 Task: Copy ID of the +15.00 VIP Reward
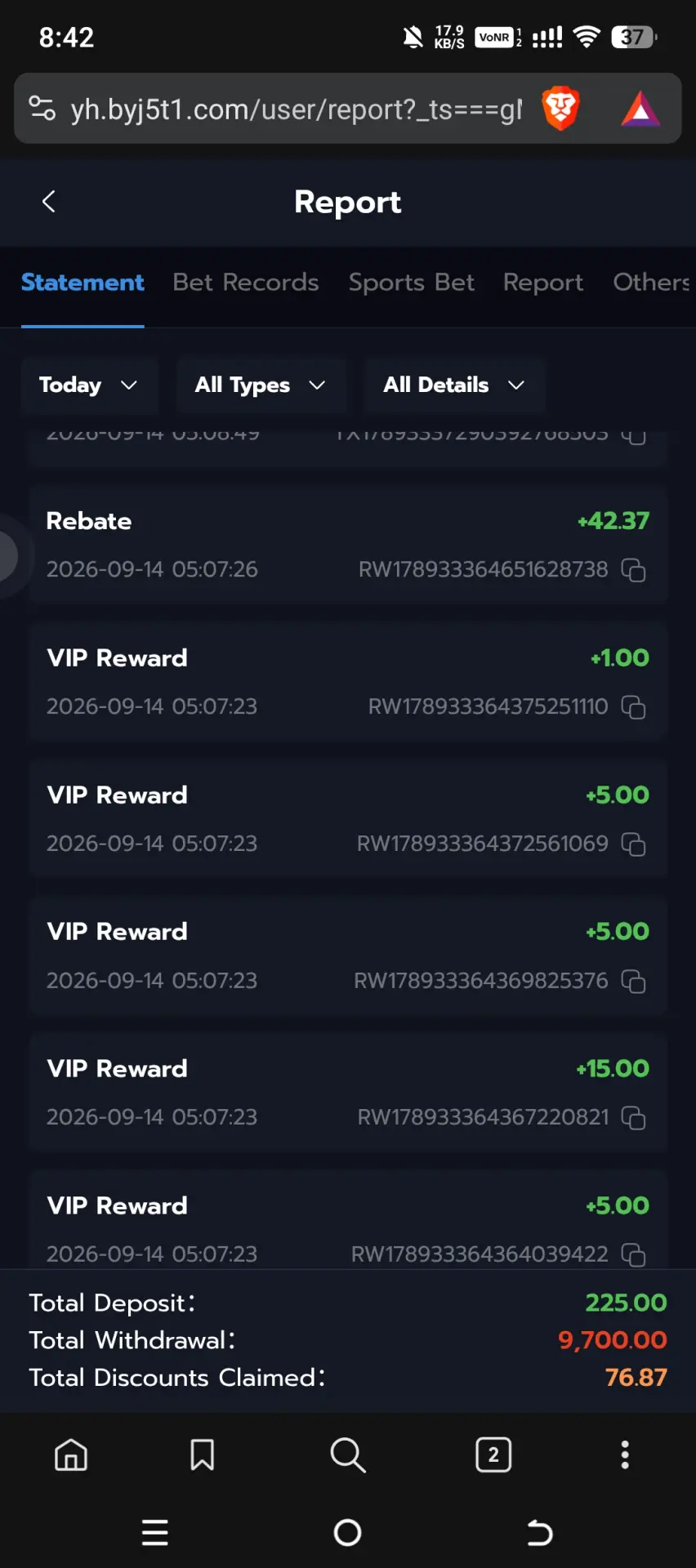point(633,1118)
